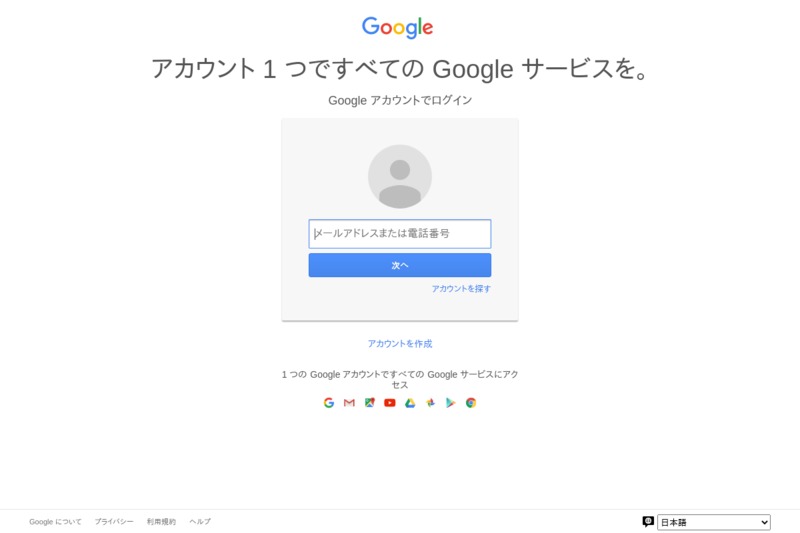
Task: Open the 利用規約 footer link
Action: pos(161,522)
